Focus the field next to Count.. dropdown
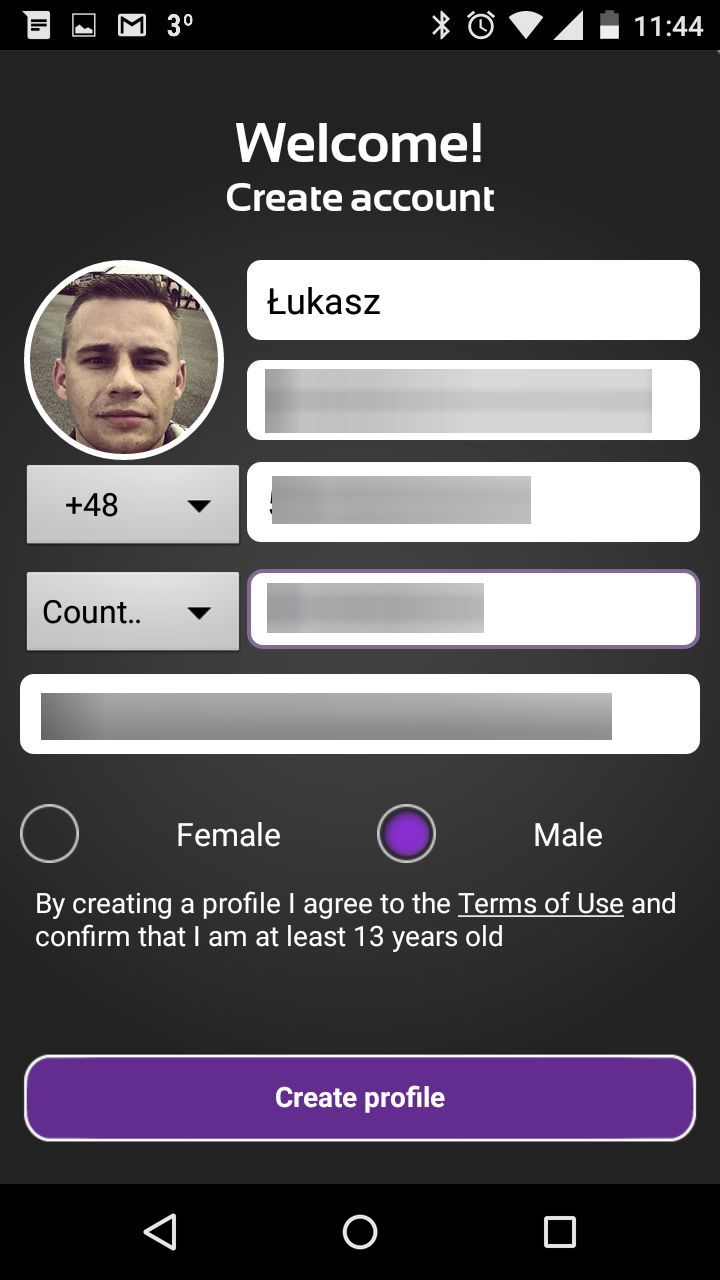This screenshot has height=1280, width=720. click(473, 609)
